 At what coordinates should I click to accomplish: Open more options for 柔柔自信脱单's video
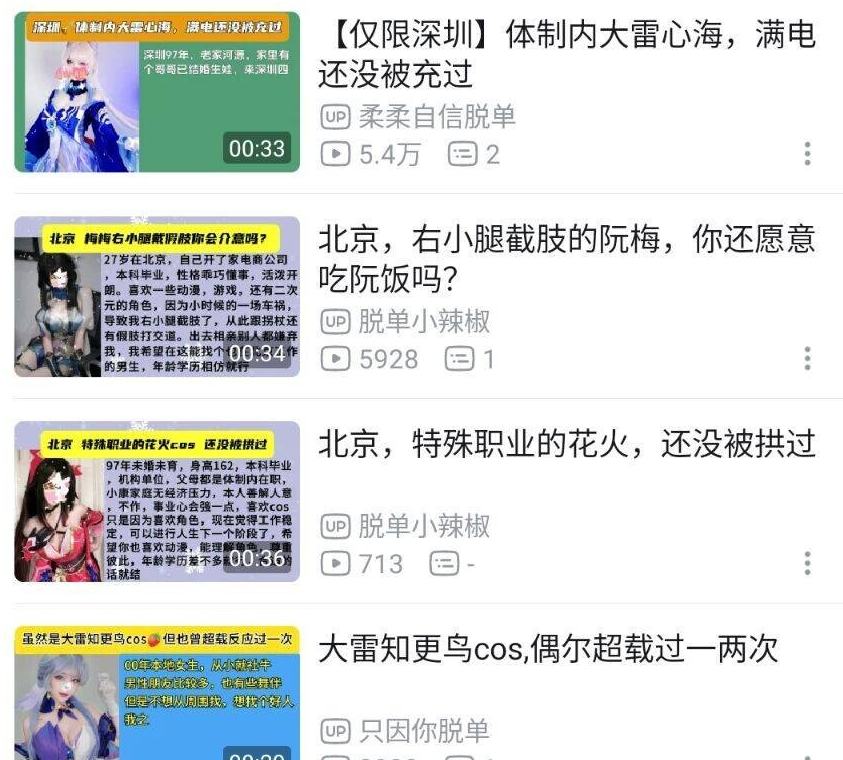pyautogui.click(x=807, y=154)
